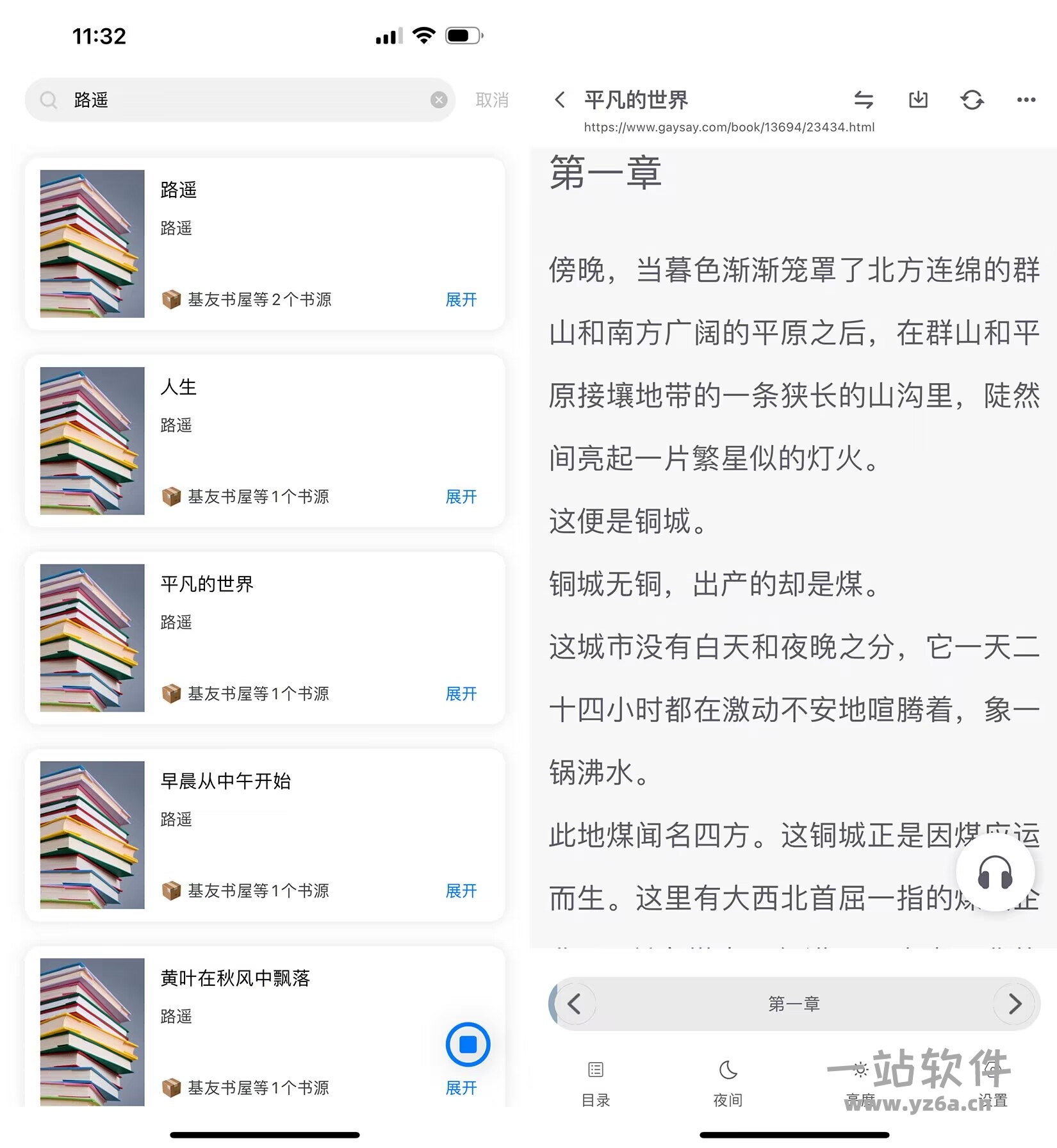Open the 目录 table of contents
The height and width of the screenshot is (1148, 1057).
pos(596,1083)
